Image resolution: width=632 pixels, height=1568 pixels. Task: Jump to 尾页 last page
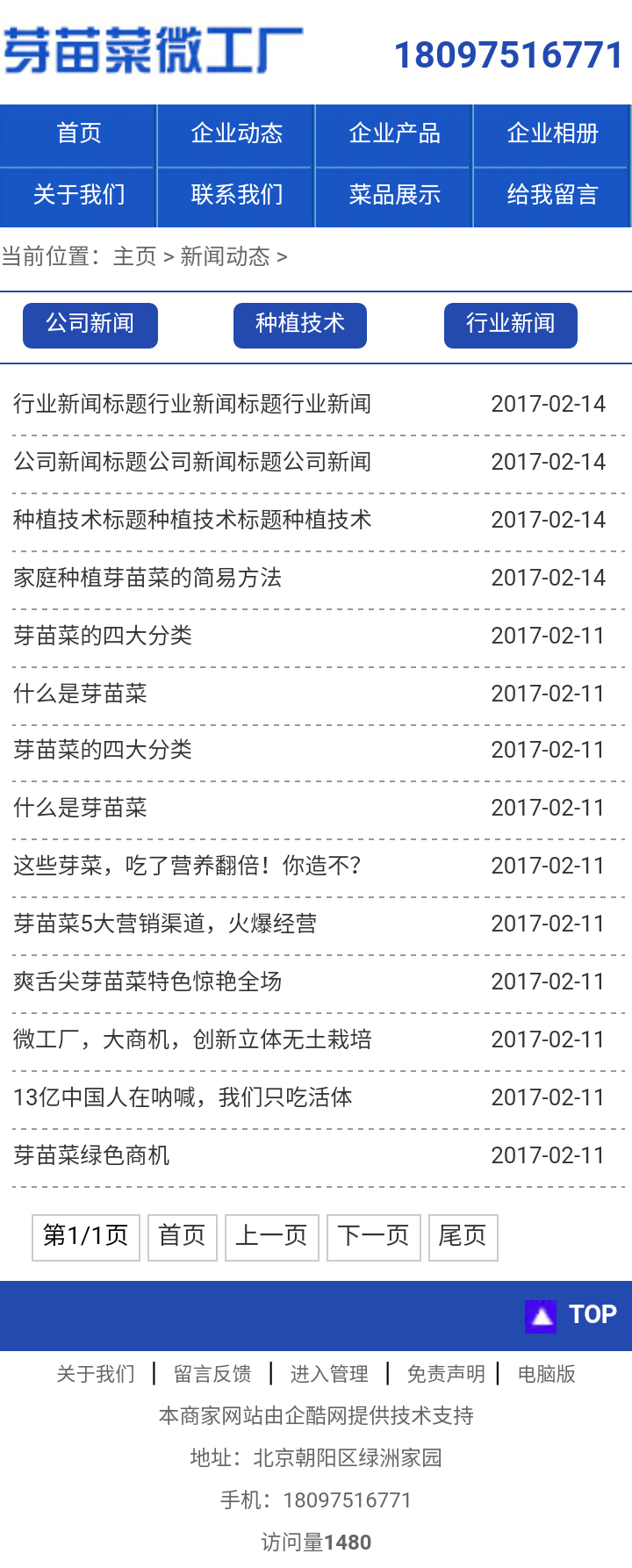463,1237
